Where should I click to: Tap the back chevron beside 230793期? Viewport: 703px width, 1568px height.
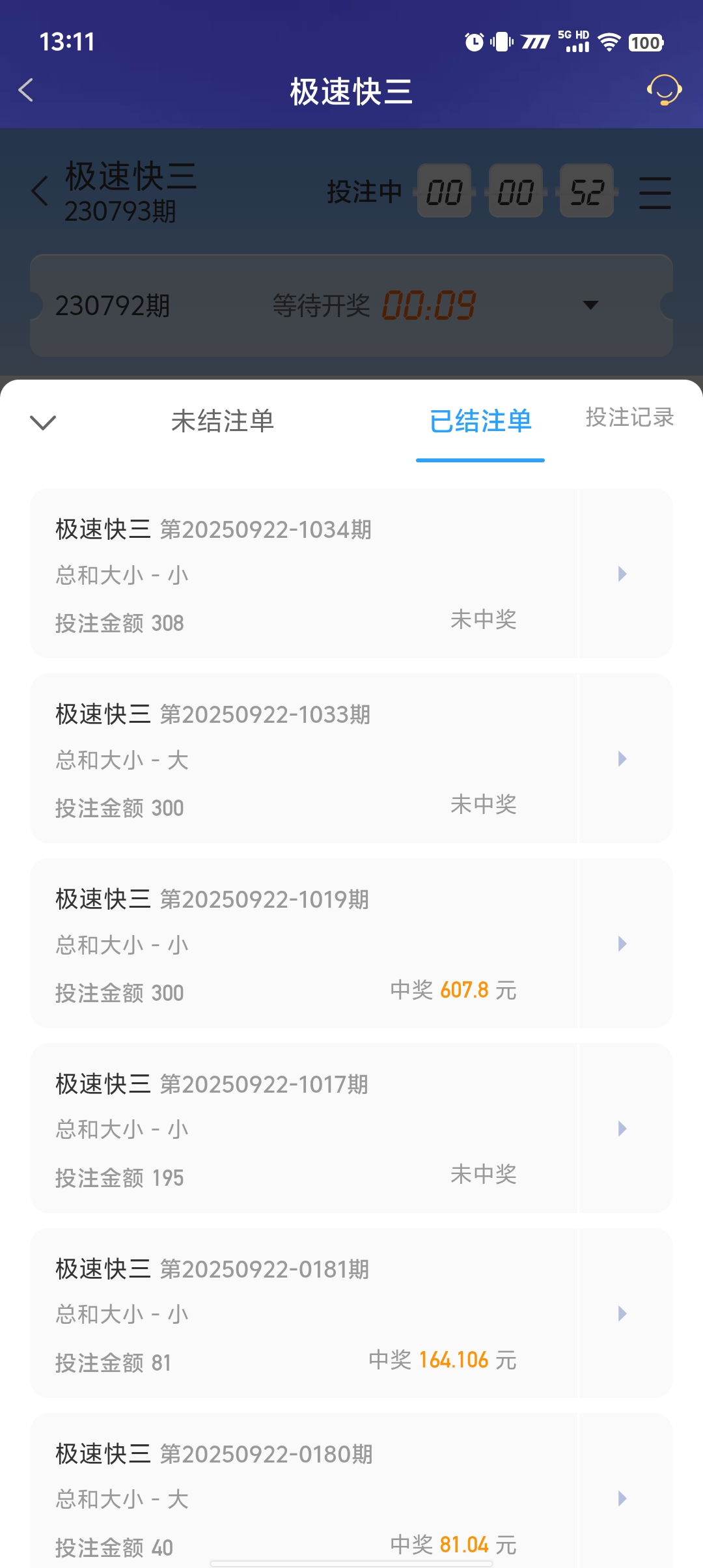39,192
